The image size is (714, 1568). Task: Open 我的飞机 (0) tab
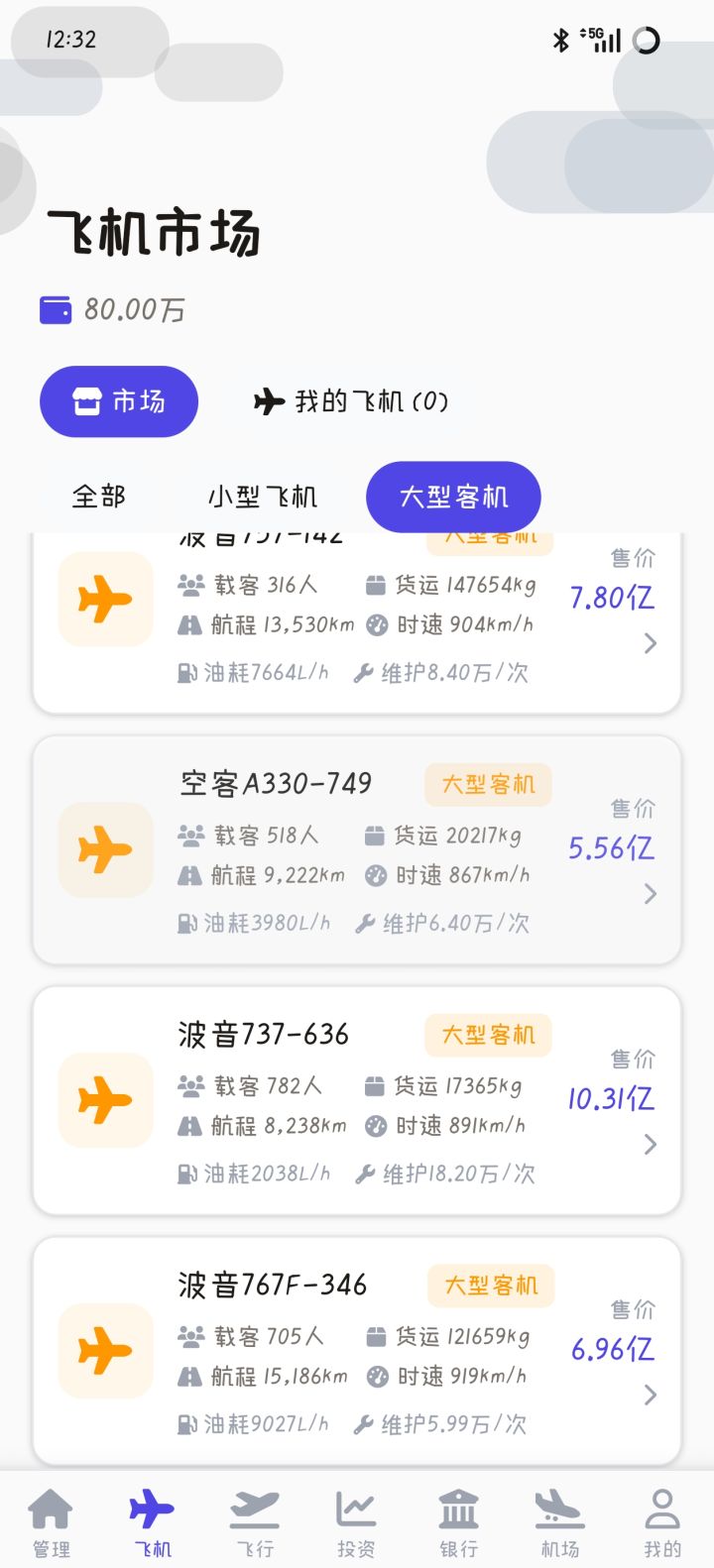click(352, 401)
